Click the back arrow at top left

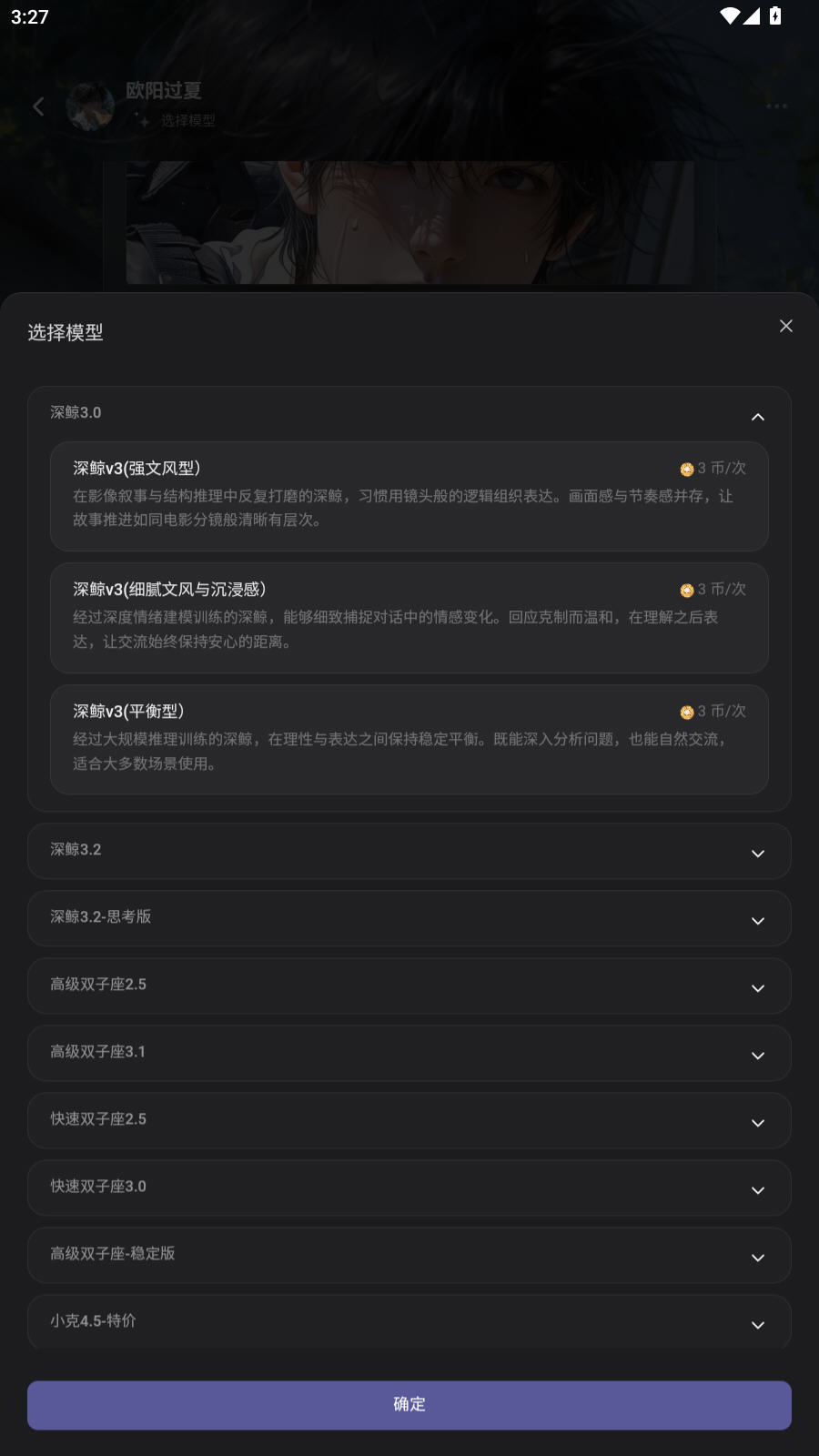[x=38, y=106]
